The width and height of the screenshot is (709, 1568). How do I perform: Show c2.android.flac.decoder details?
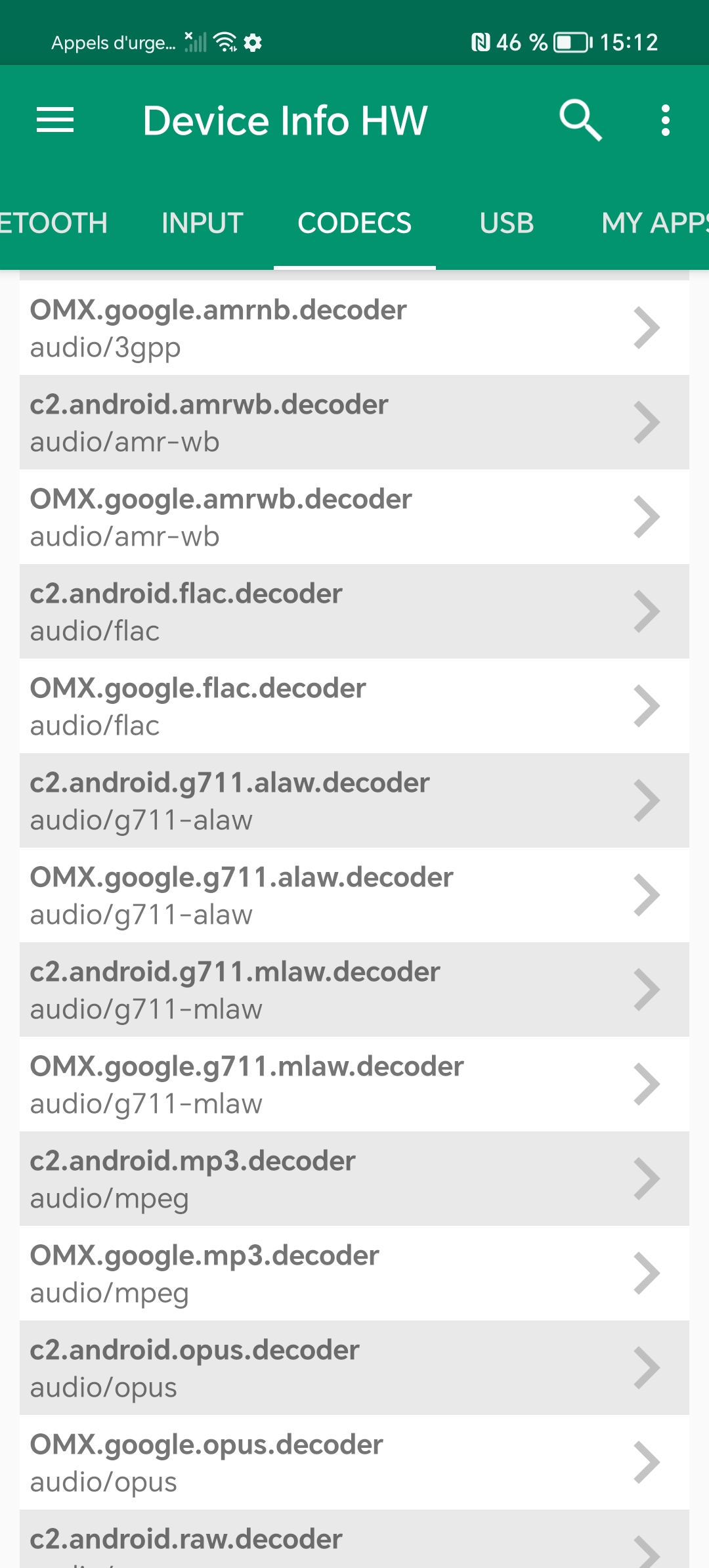[x=354, y=612]
